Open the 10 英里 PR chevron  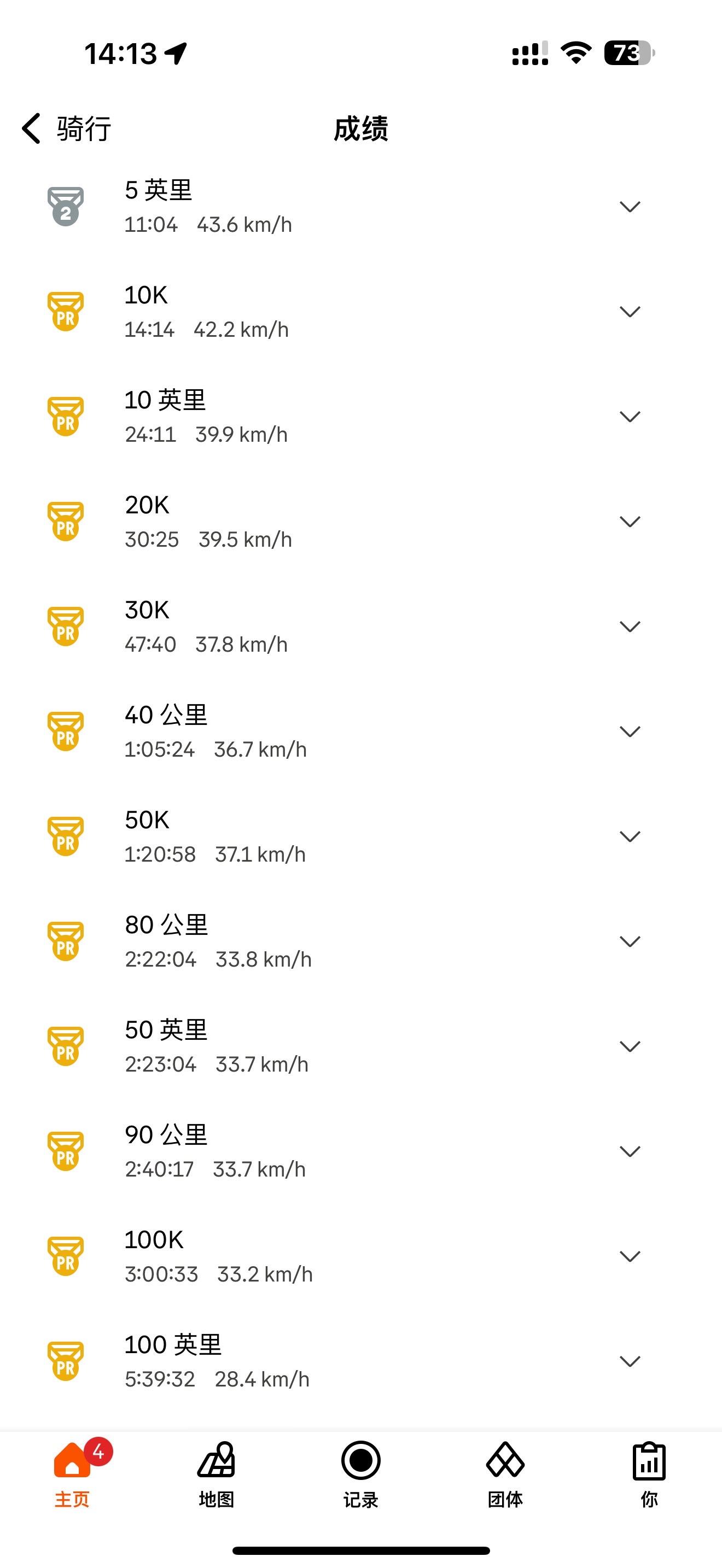click(630, 417)
